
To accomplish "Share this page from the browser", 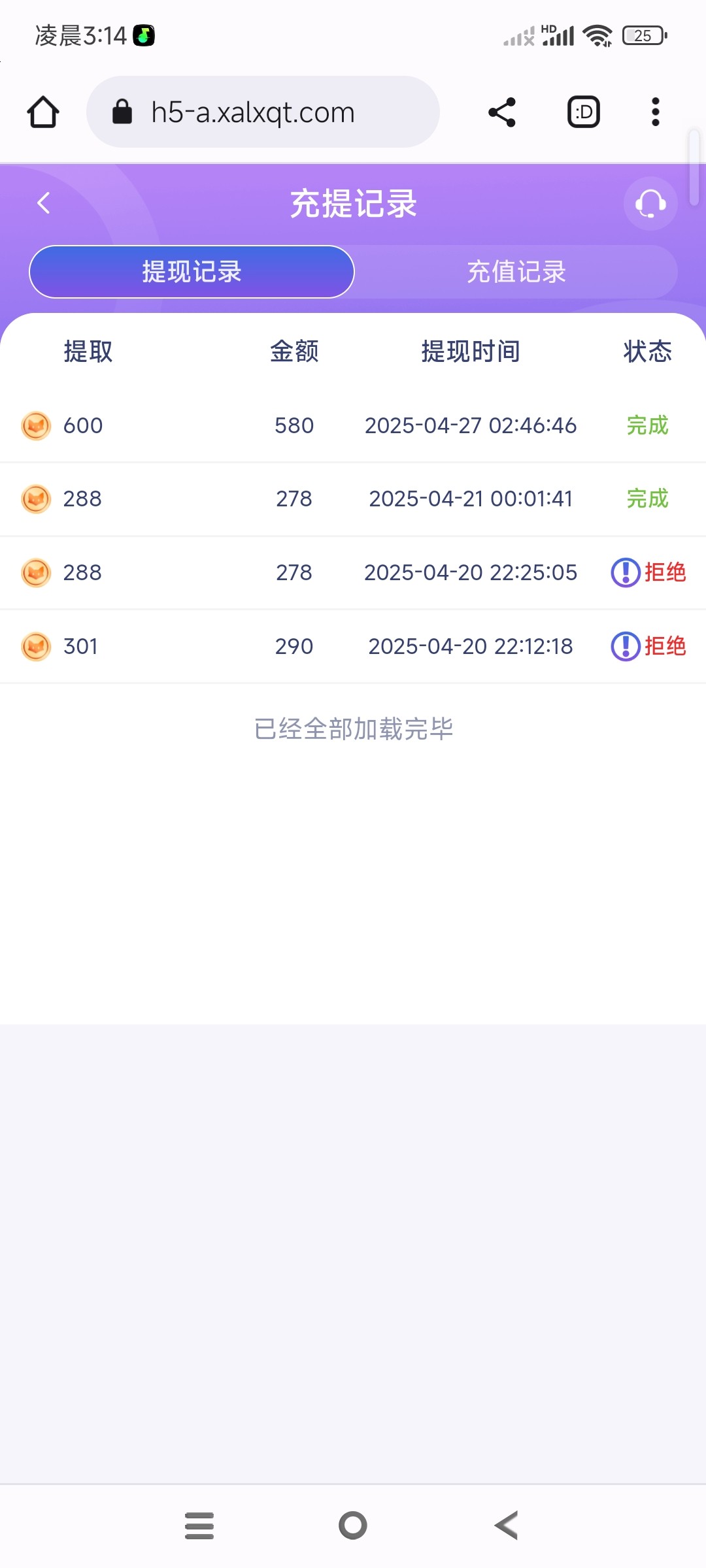I will click(502, 112).
